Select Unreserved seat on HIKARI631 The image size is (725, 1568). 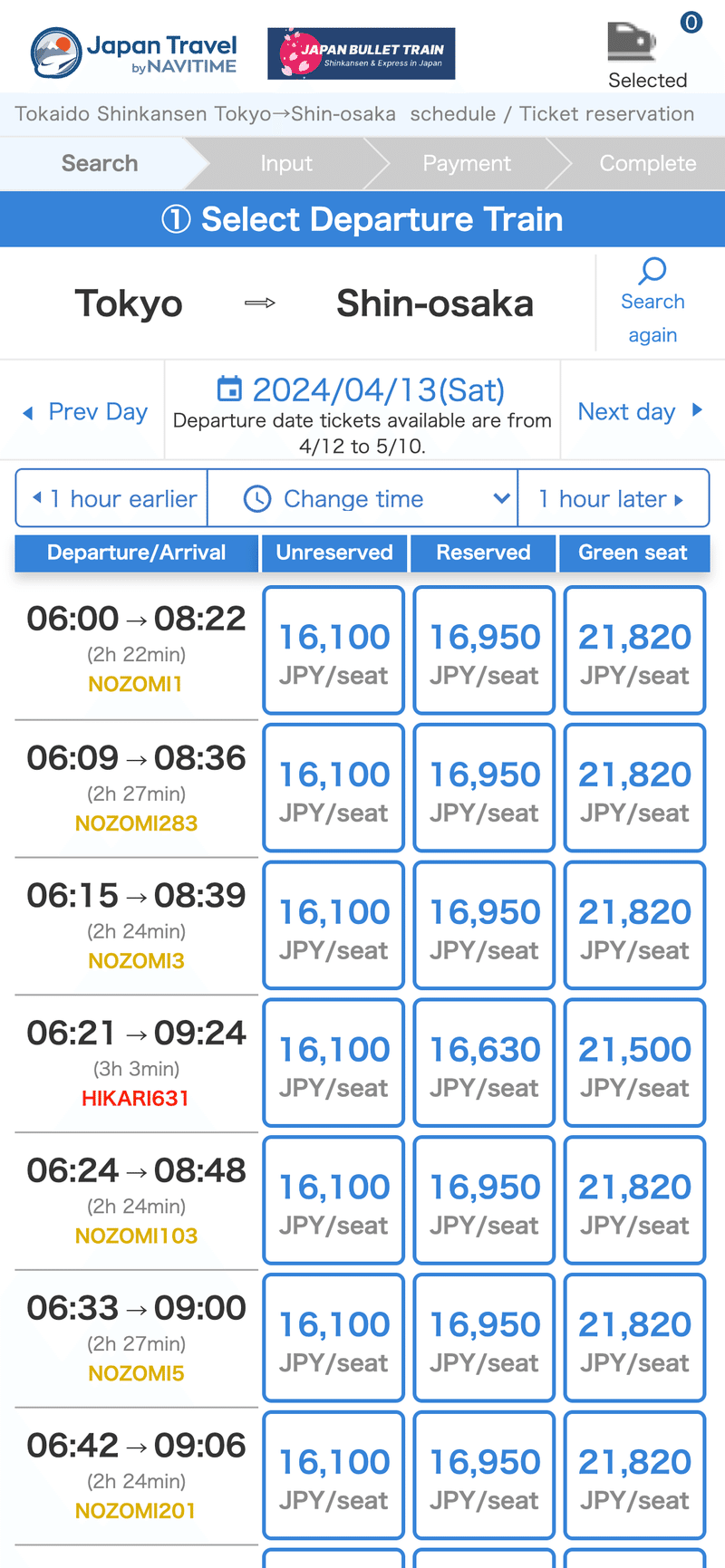coord(333,1063)
